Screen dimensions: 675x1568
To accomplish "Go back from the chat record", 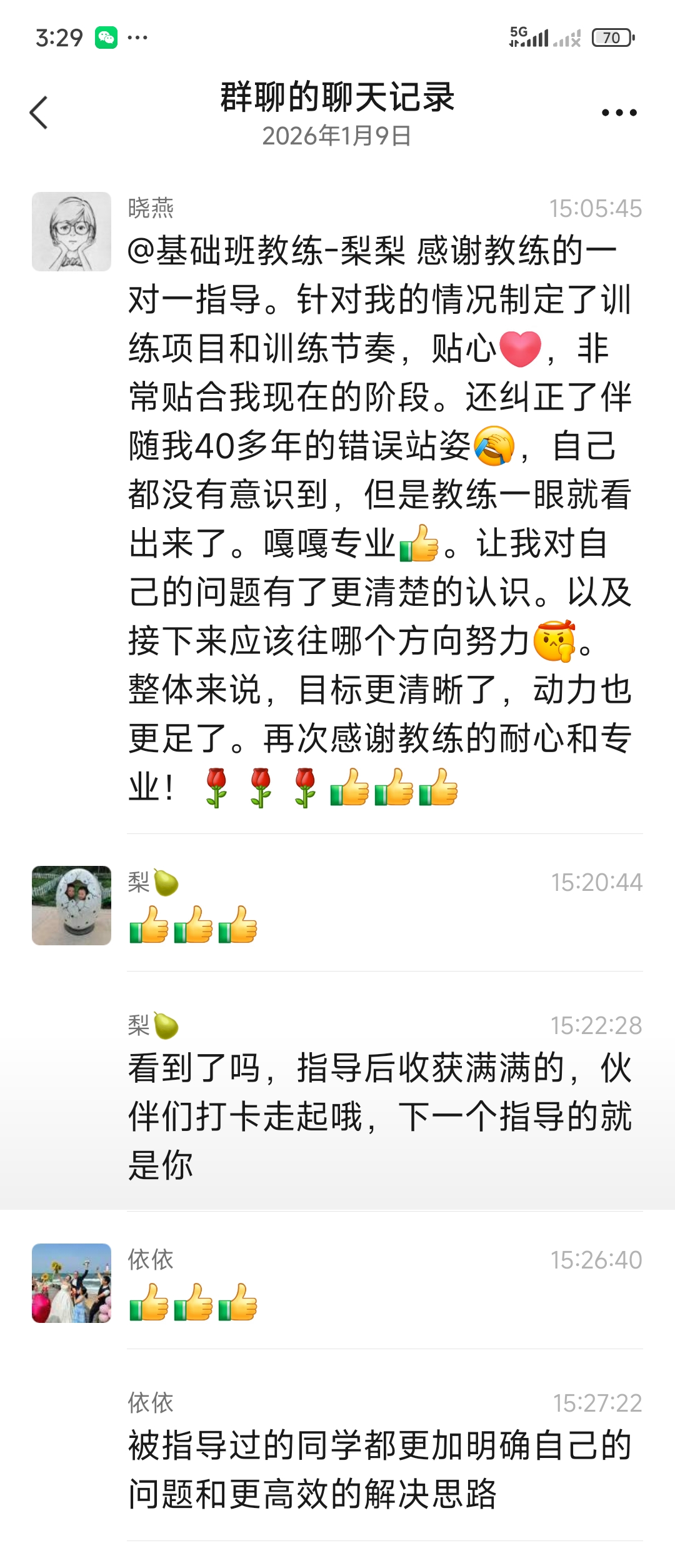I will point(39,113).
